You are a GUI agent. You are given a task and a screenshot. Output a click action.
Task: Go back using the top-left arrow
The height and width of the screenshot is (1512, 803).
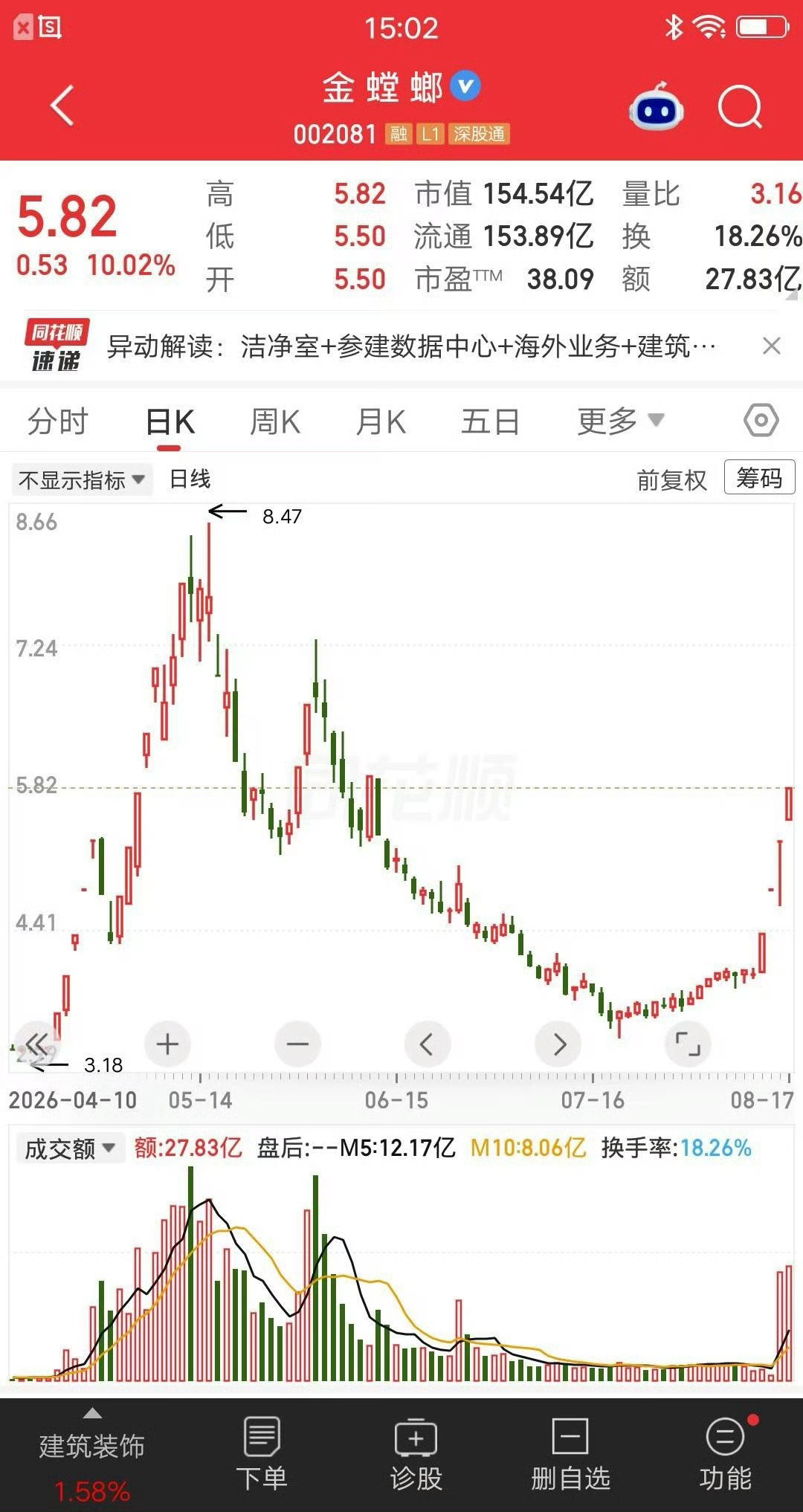pyautogui.click(x=62, y=106)
